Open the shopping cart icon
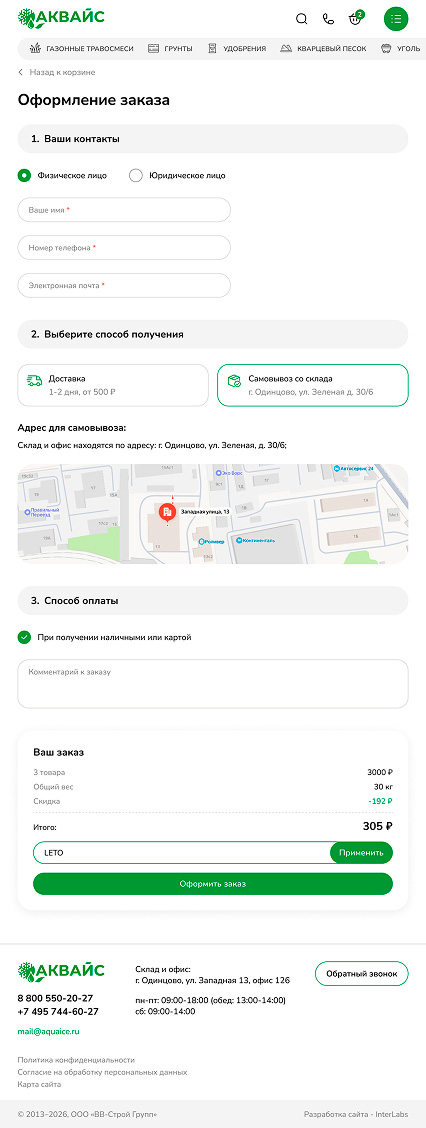The height and width of the screenshot is (1128, 426). point(355,19)
